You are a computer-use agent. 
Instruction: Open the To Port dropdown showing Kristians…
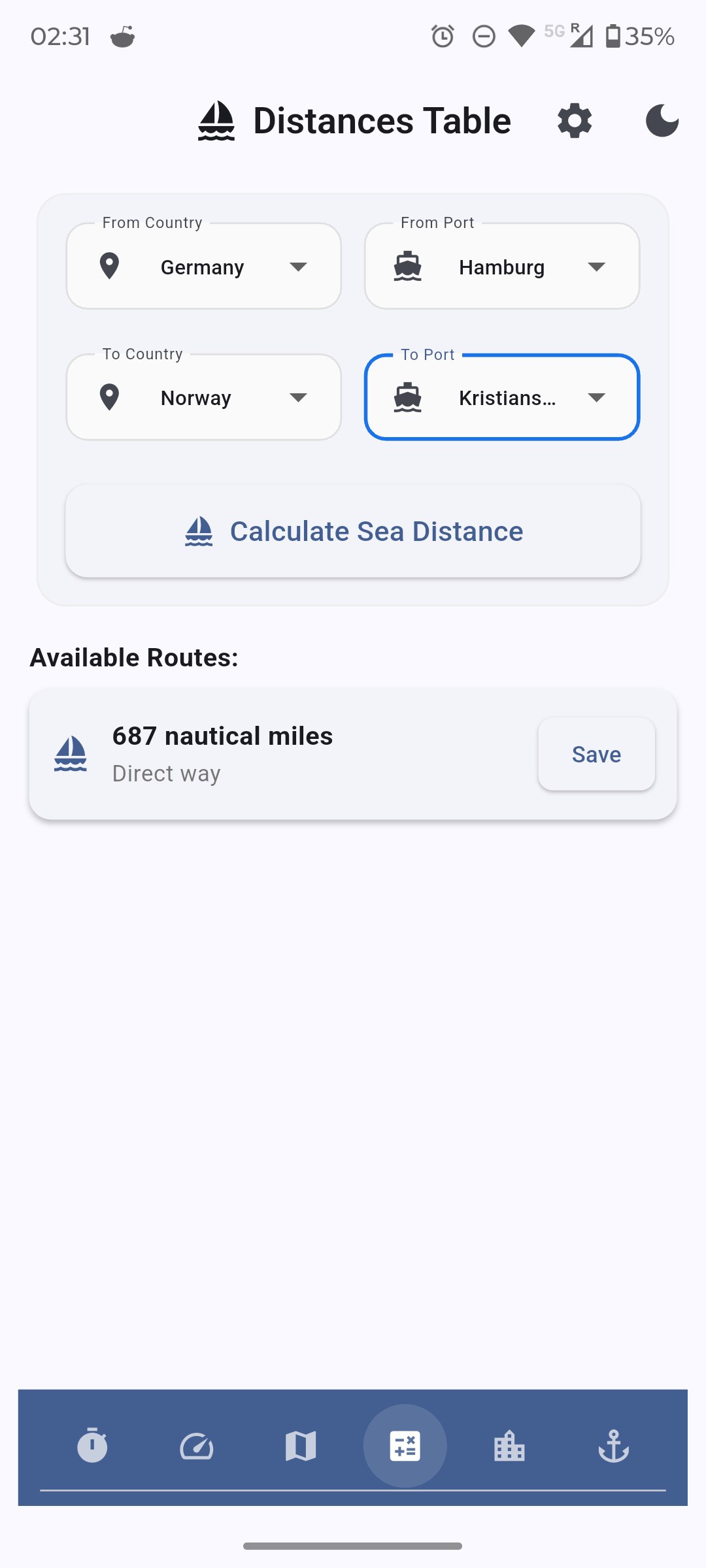pos(502,397)
